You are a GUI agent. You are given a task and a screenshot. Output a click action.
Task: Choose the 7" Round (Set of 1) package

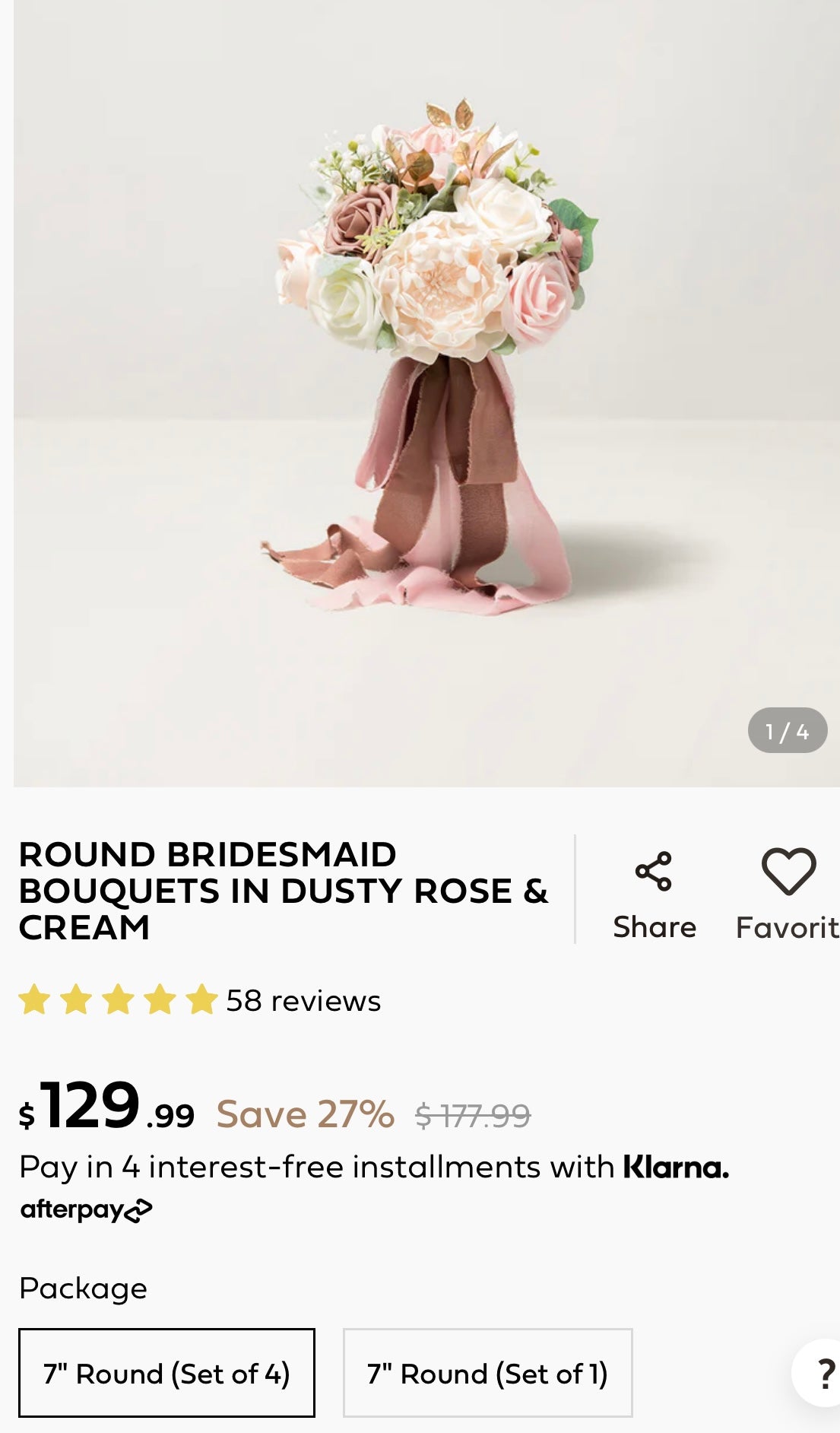(487, 1373)
